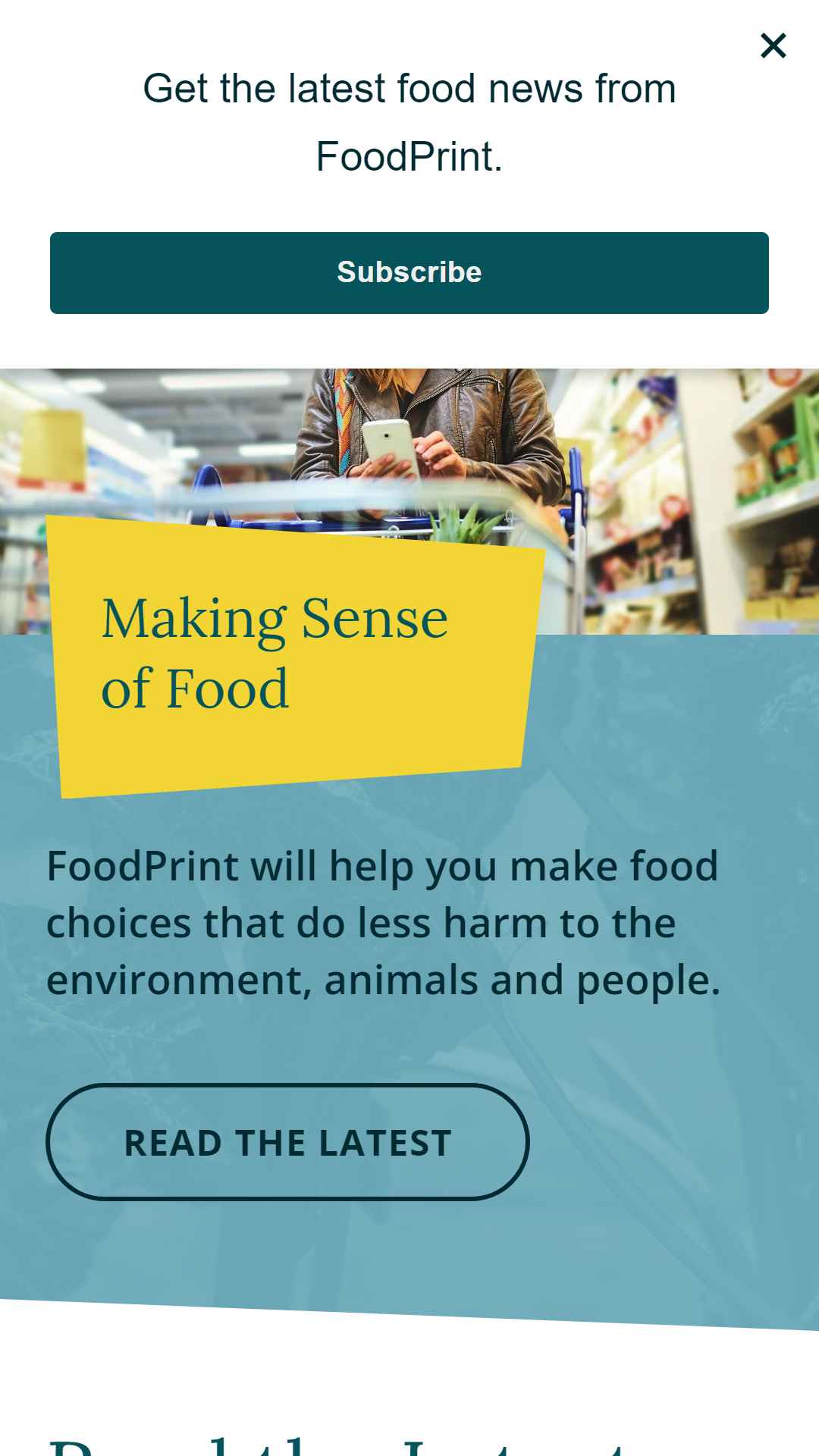This screenshot has height=1456, width=819.
Task: Dismiss the FoodPrint newsletter banner
Action: pyautogui.click(x=773, y=46)
